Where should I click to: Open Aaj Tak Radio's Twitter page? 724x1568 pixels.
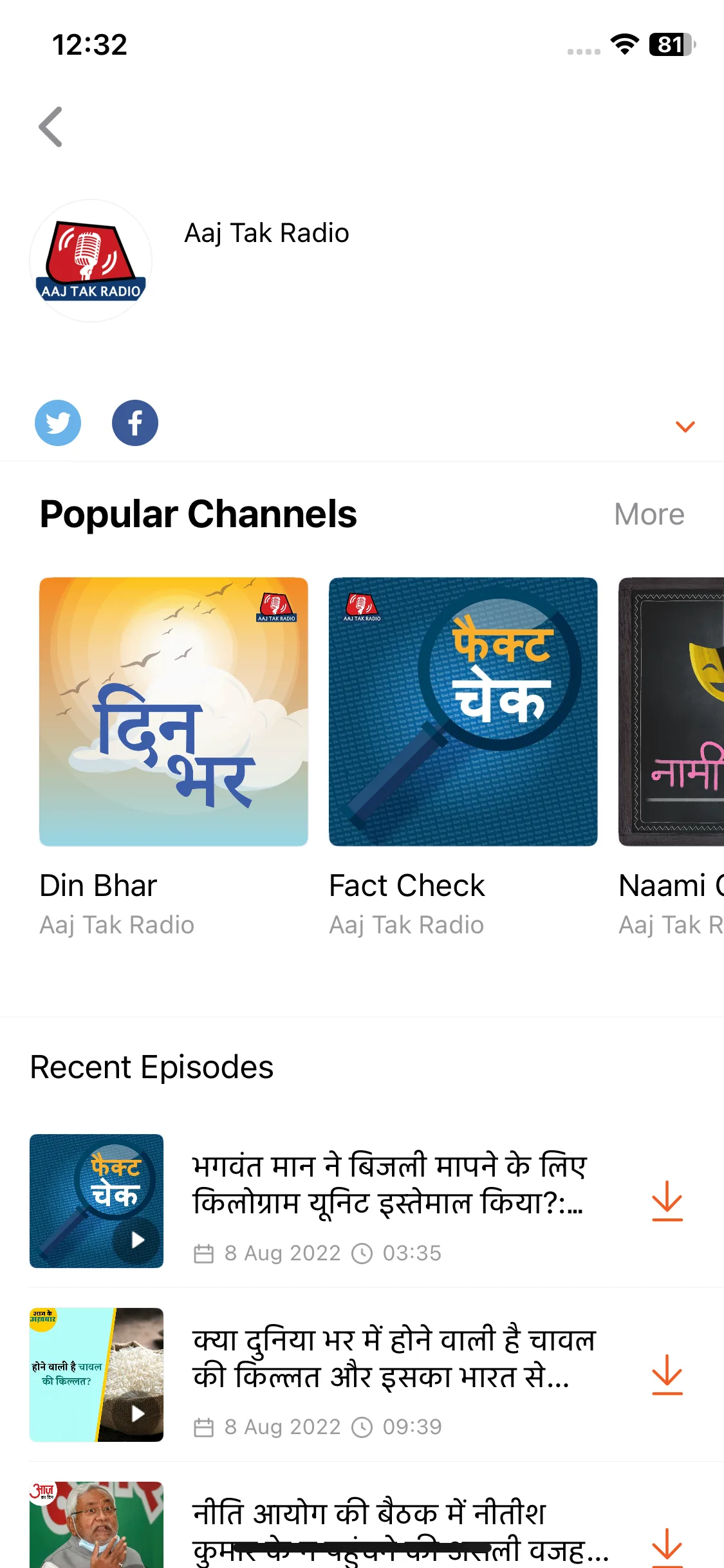coord(58,423)
